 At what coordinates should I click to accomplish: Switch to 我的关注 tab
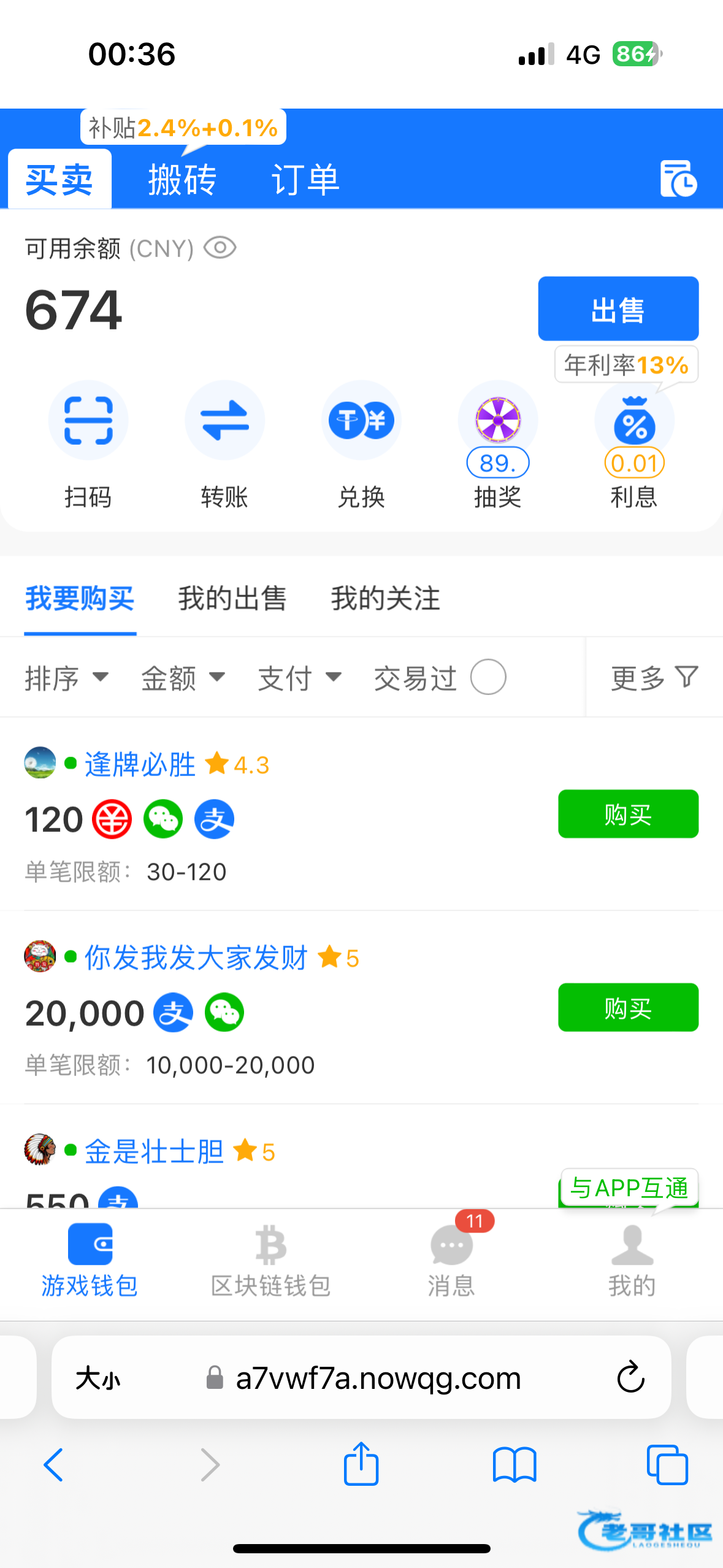coord(385,598)
